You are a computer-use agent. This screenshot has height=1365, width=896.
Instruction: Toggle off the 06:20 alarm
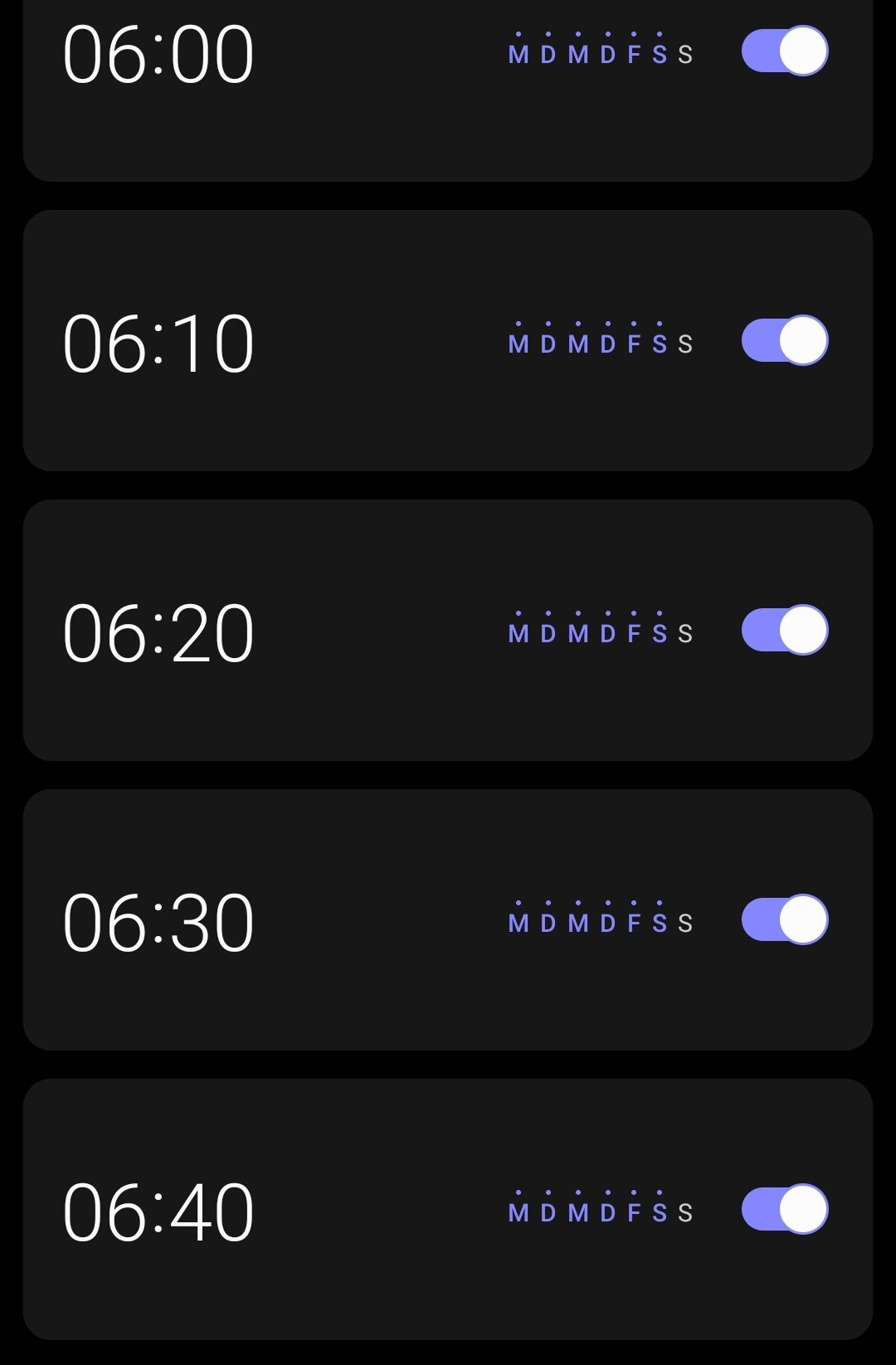pos(784,630)
